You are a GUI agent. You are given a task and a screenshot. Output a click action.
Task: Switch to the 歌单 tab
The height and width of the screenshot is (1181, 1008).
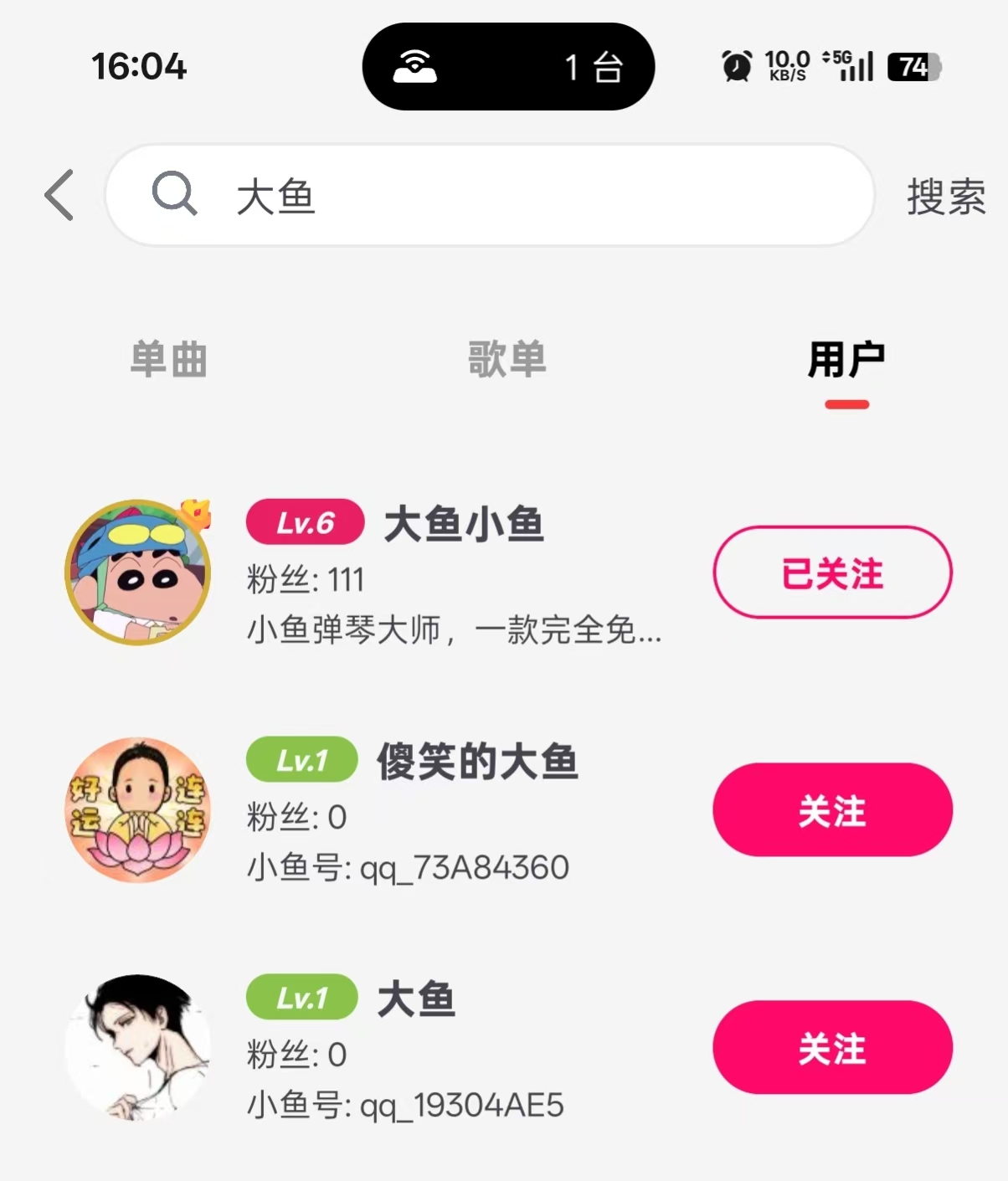point(507,360)
